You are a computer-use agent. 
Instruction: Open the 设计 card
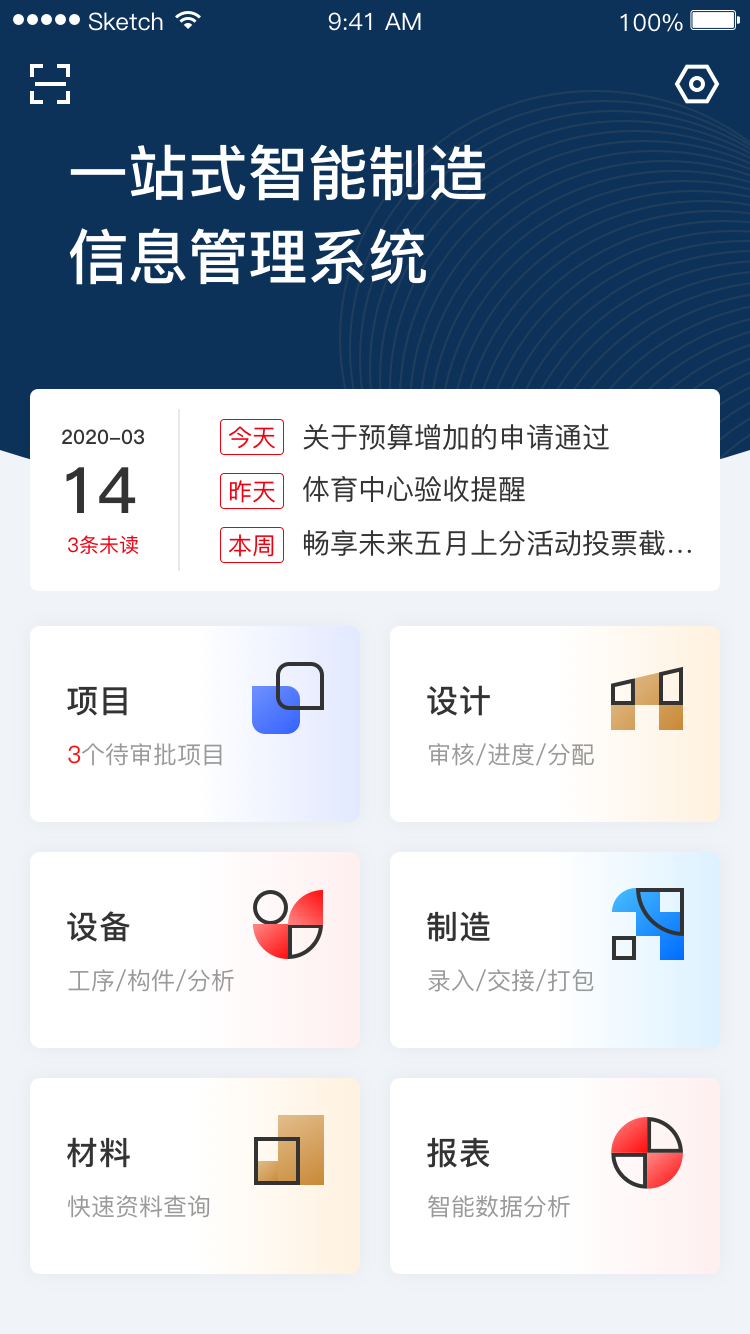[x=555, y=724]
